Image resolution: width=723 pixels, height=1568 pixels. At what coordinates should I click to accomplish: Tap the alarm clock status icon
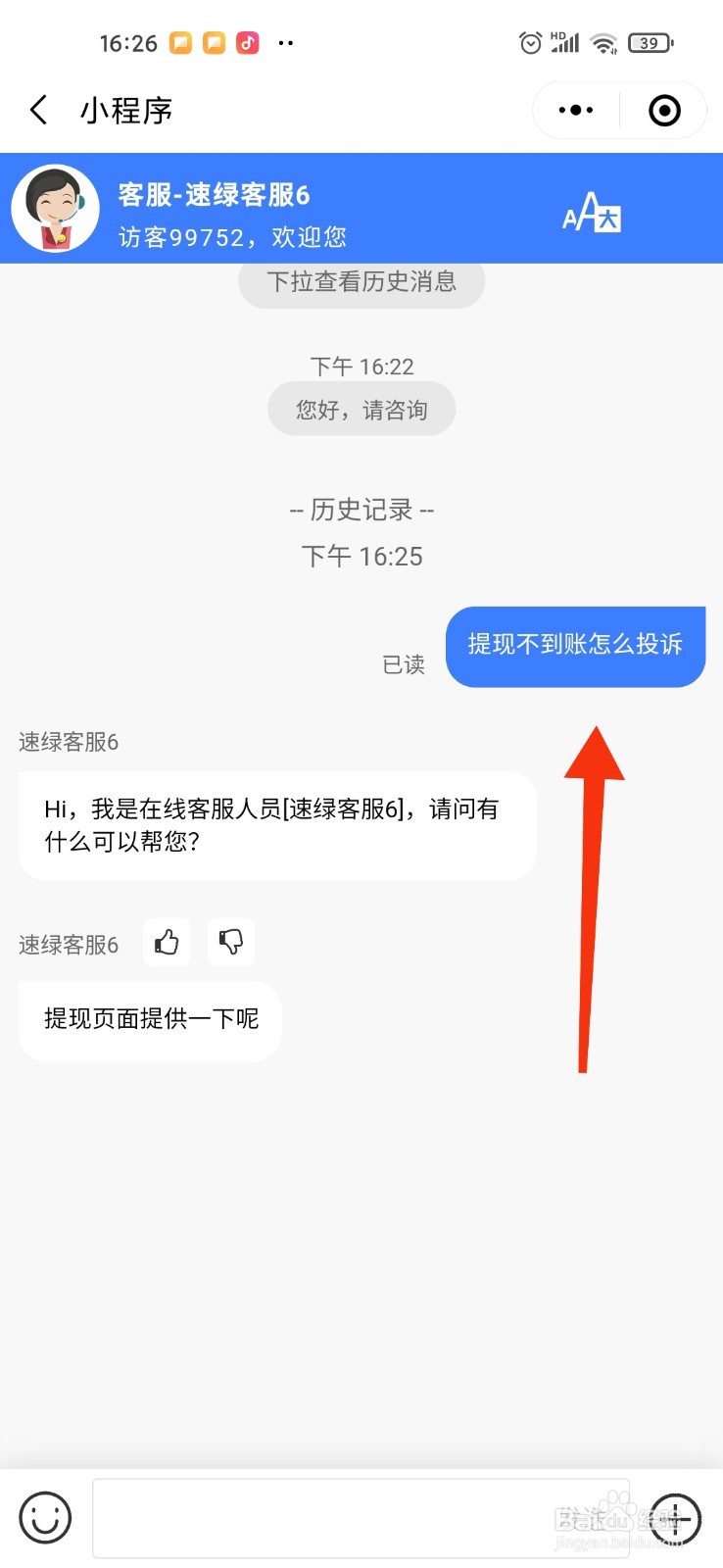point(529,42)
